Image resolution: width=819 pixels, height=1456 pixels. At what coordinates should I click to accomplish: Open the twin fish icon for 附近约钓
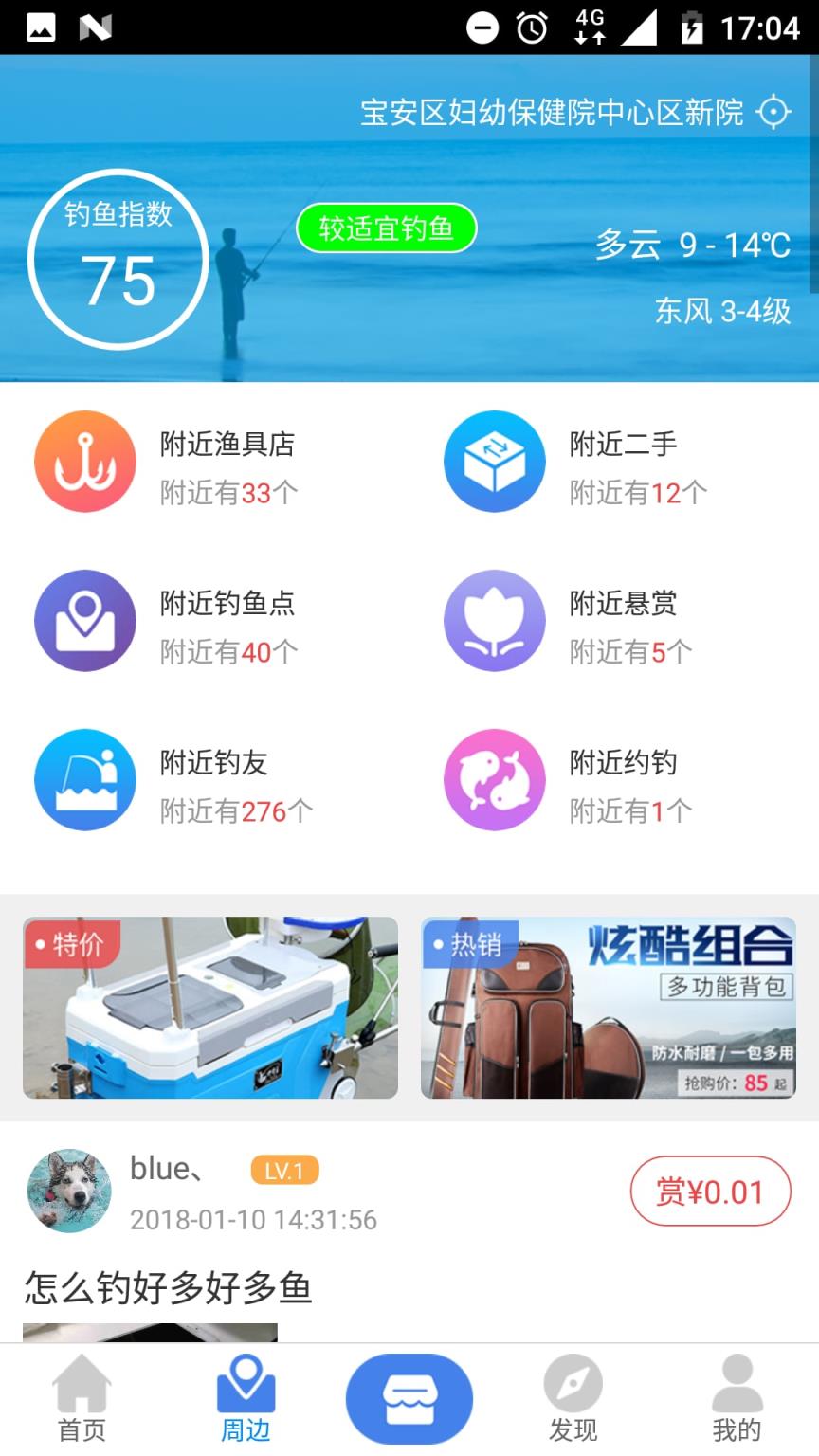pos(494,780)
